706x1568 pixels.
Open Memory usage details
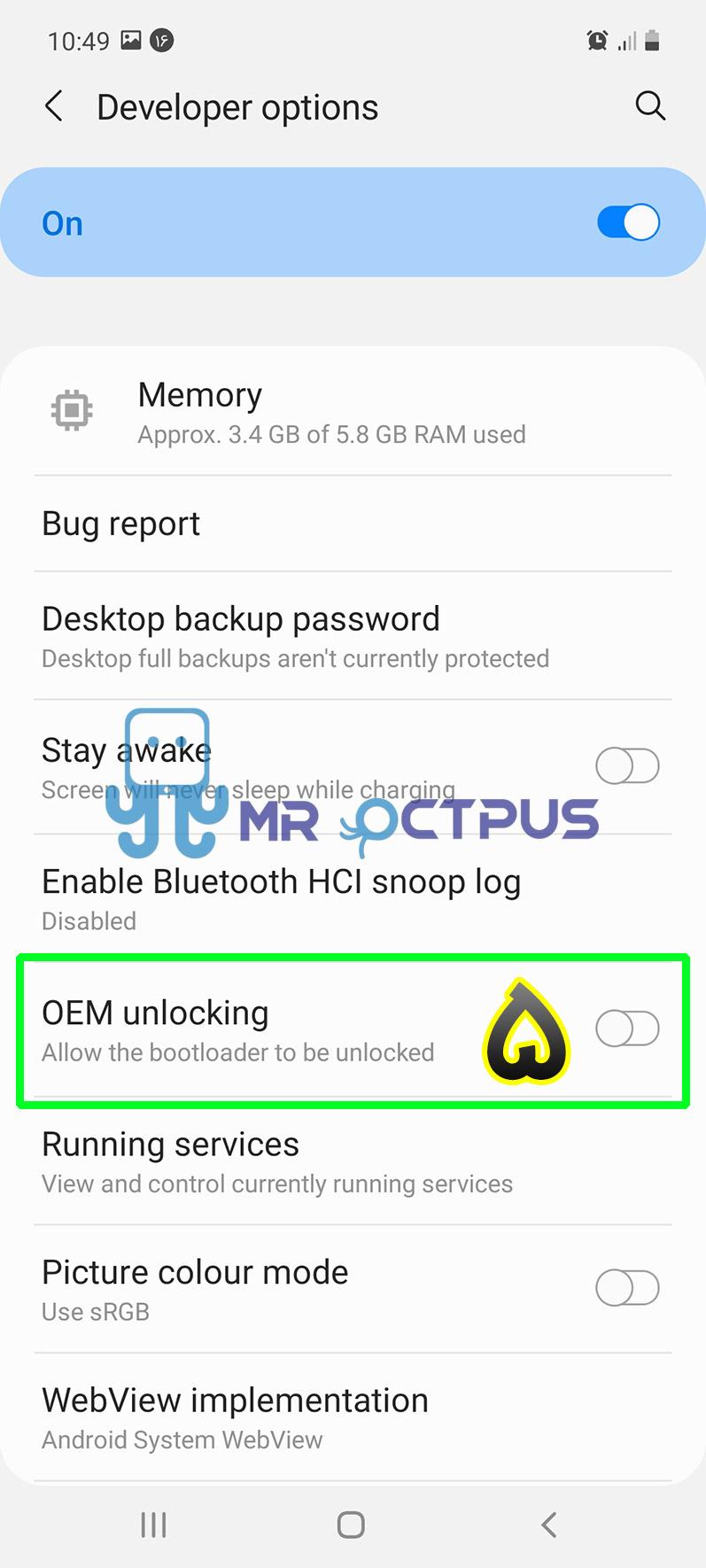click(331, 412)
